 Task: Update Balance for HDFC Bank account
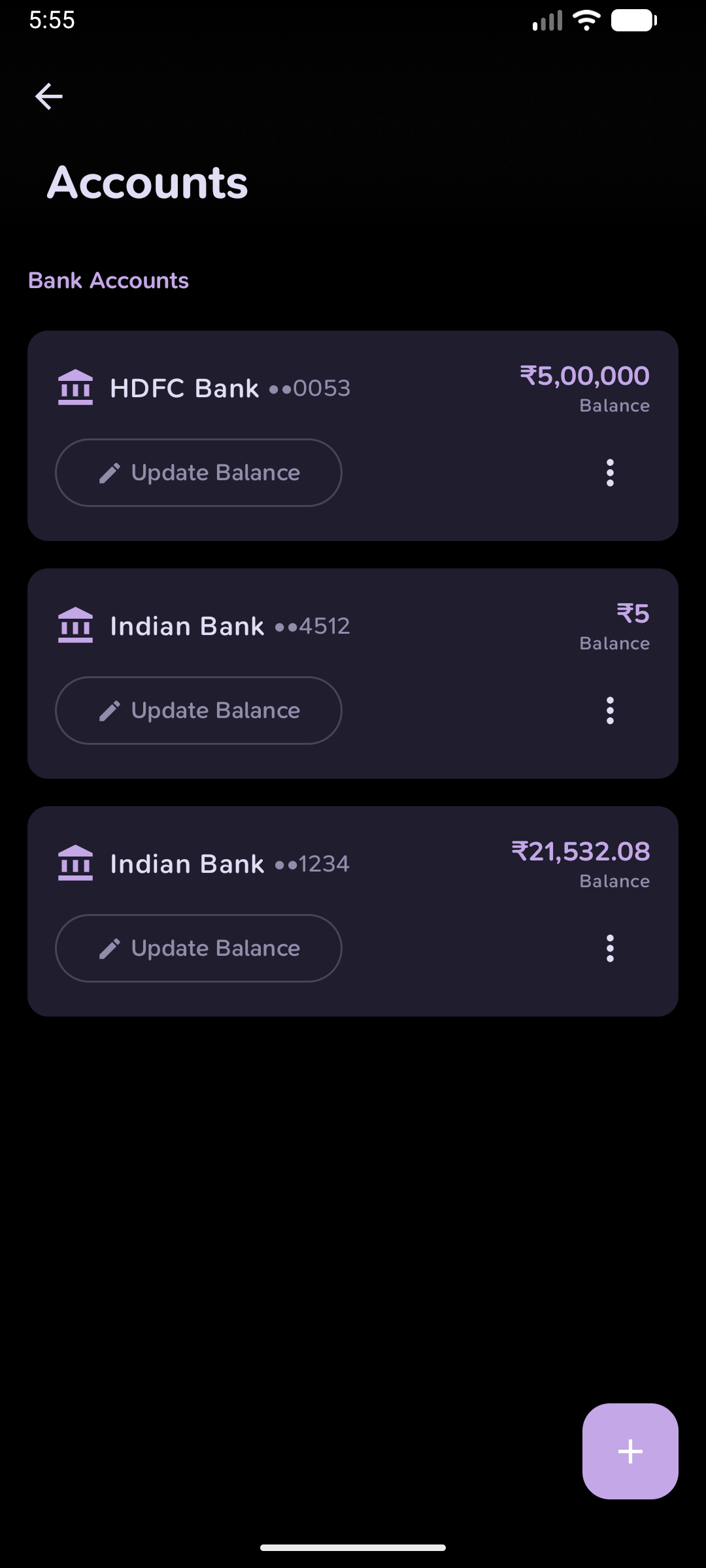(x=198, y=472)
